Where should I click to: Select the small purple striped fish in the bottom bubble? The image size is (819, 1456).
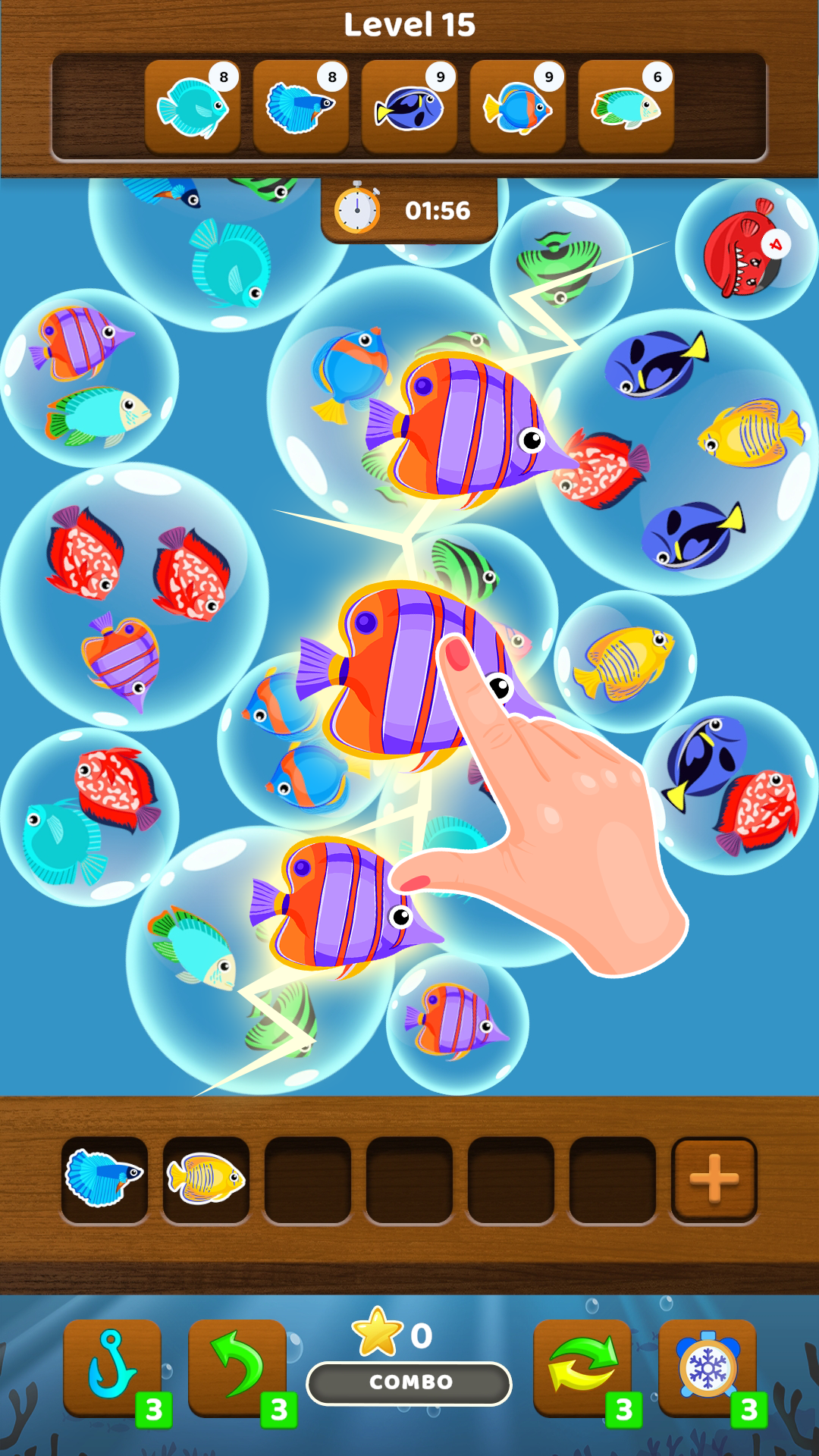455,1021
